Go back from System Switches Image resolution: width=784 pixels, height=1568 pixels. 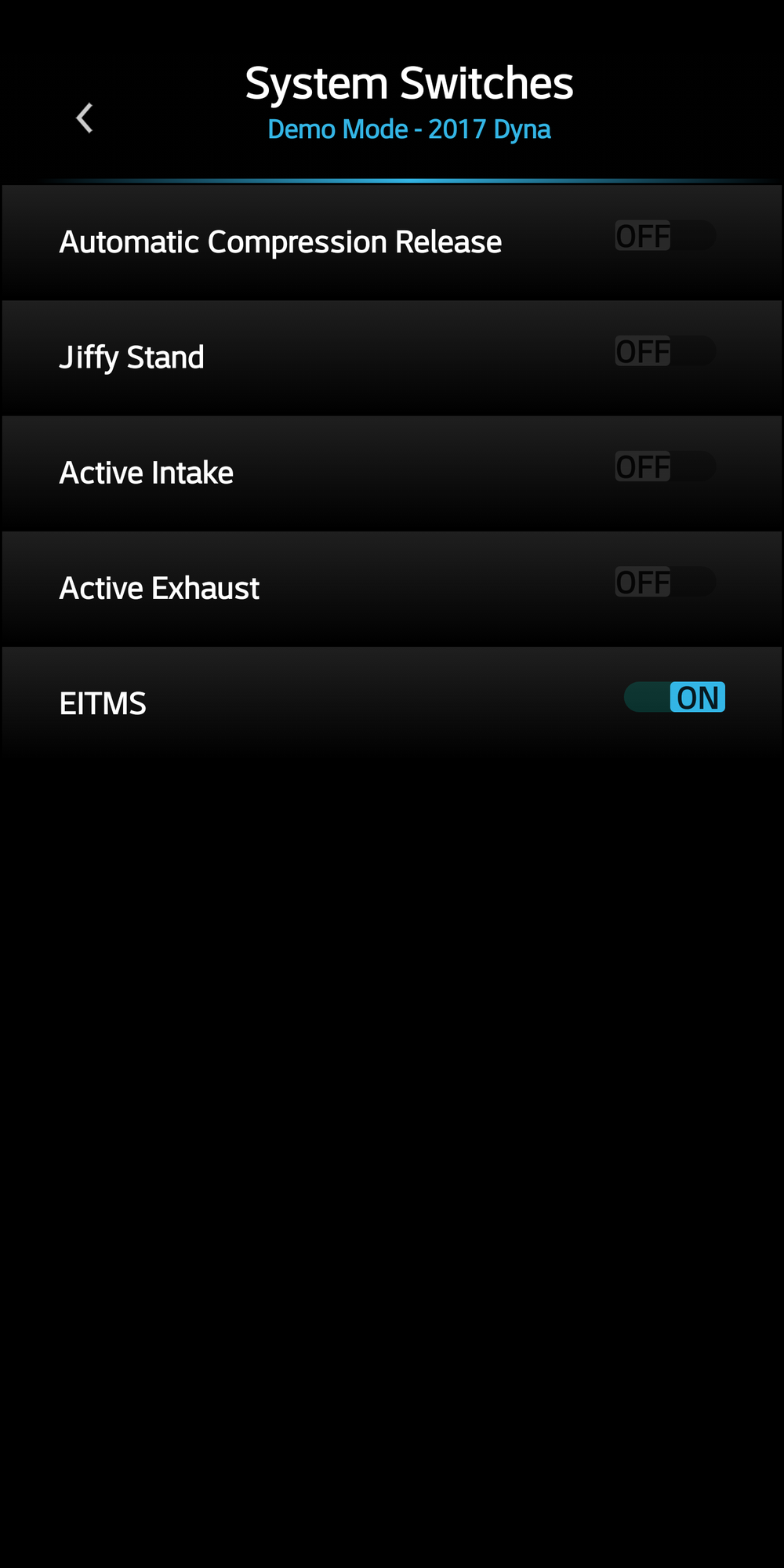85,118
